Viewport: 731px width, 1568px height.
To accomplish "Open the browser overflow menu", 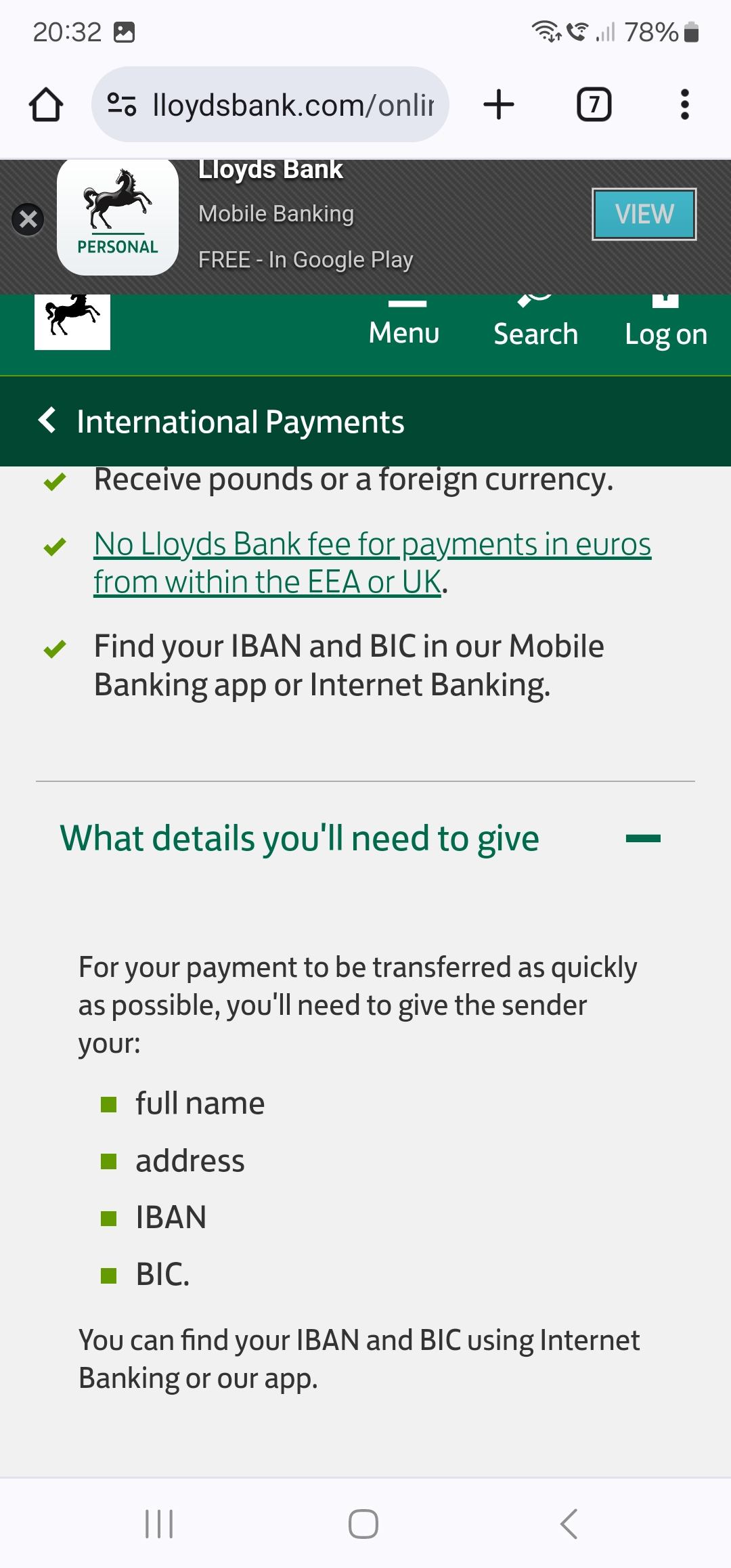I will [684, 105].
